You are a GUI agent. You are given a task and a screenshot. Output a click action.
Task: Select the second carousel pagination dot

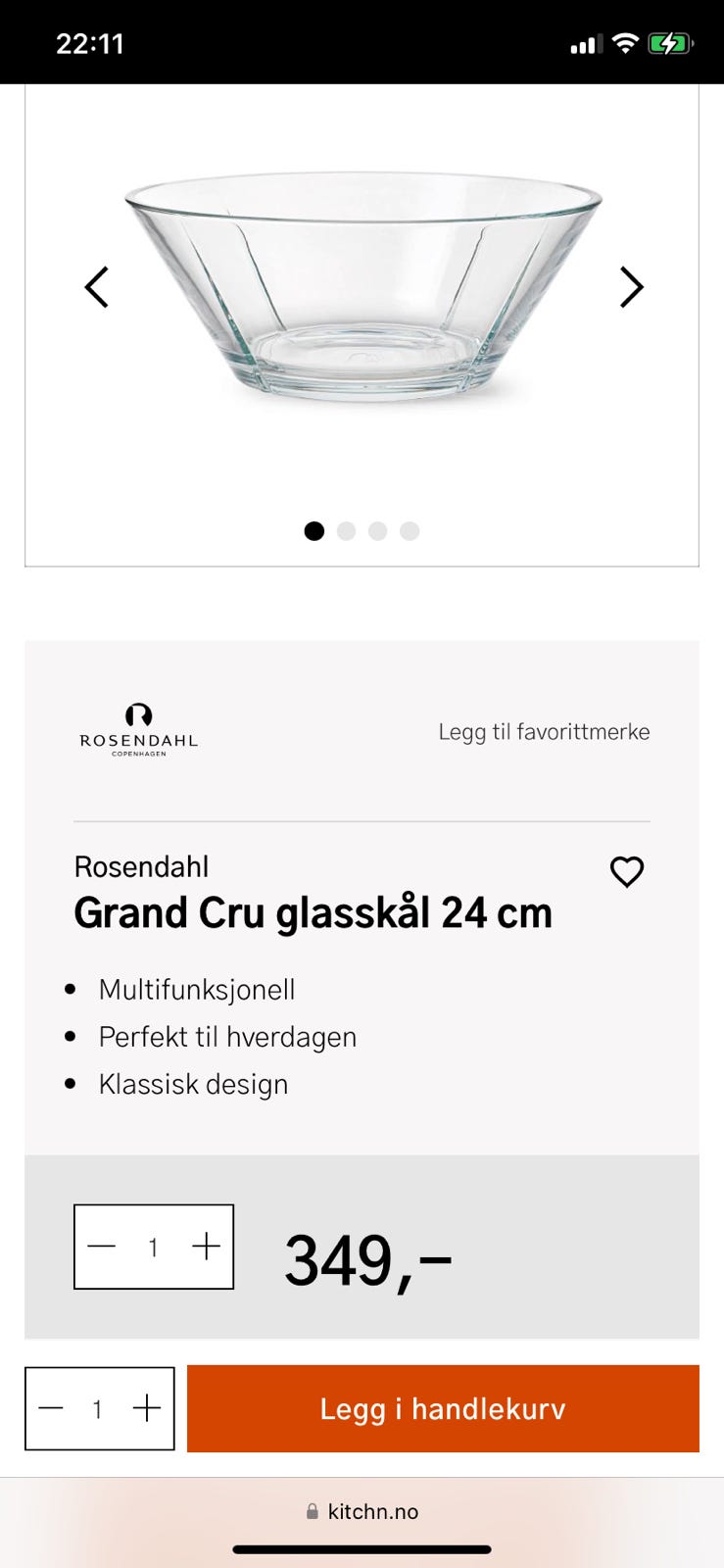click(346, 530)
